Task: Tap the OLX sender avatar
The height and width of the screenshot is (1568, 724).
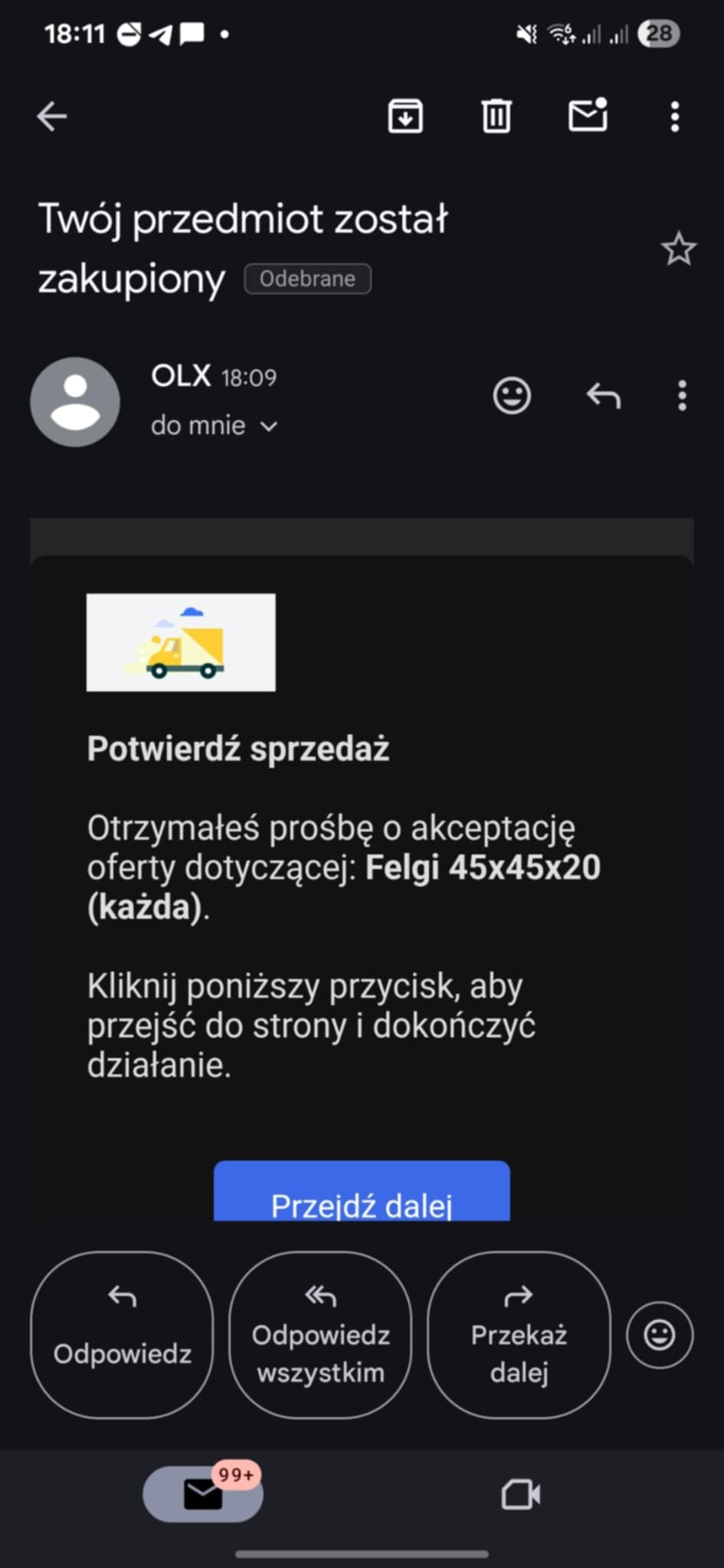Action: pos(75,401)
